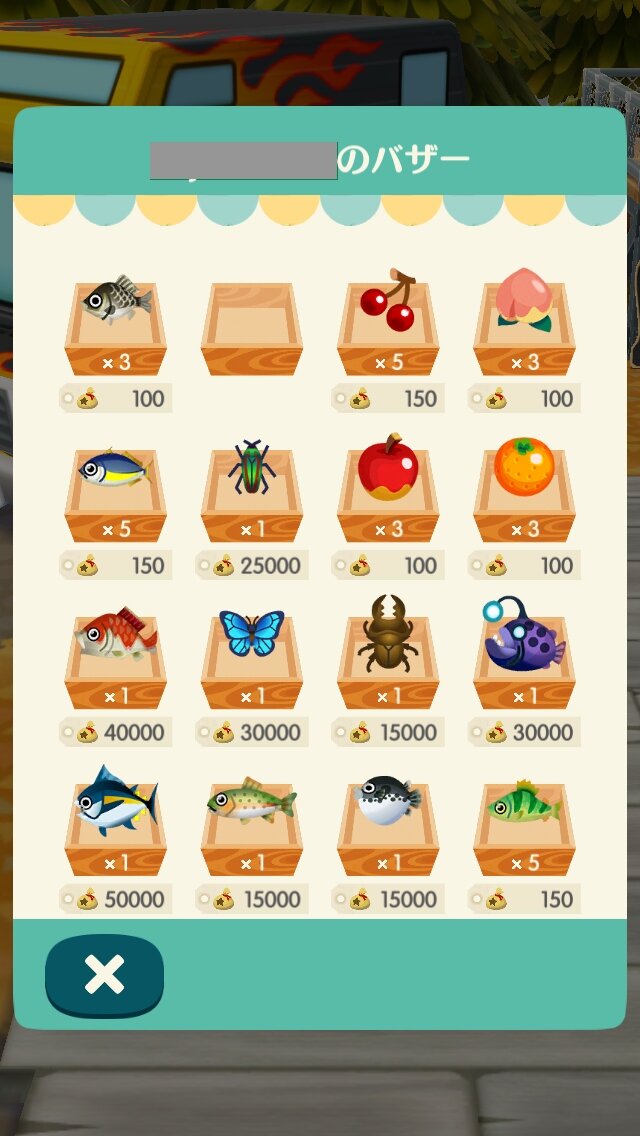The height and width of the screenshot is (1136, 640).
Task: Select the peach priced at 100
Action: pos(524,325)
